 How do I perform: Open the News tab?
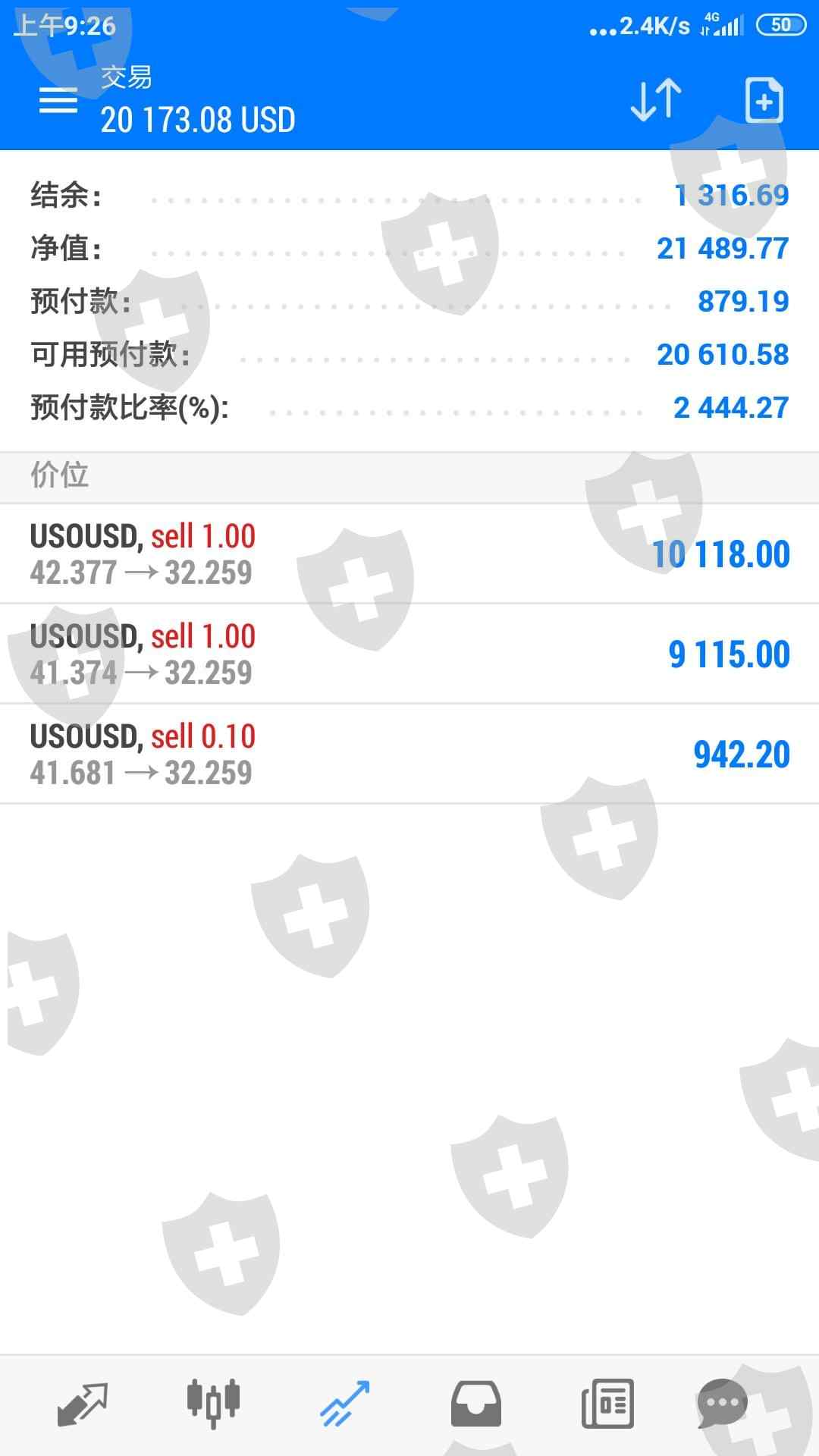pos(607,1403)
